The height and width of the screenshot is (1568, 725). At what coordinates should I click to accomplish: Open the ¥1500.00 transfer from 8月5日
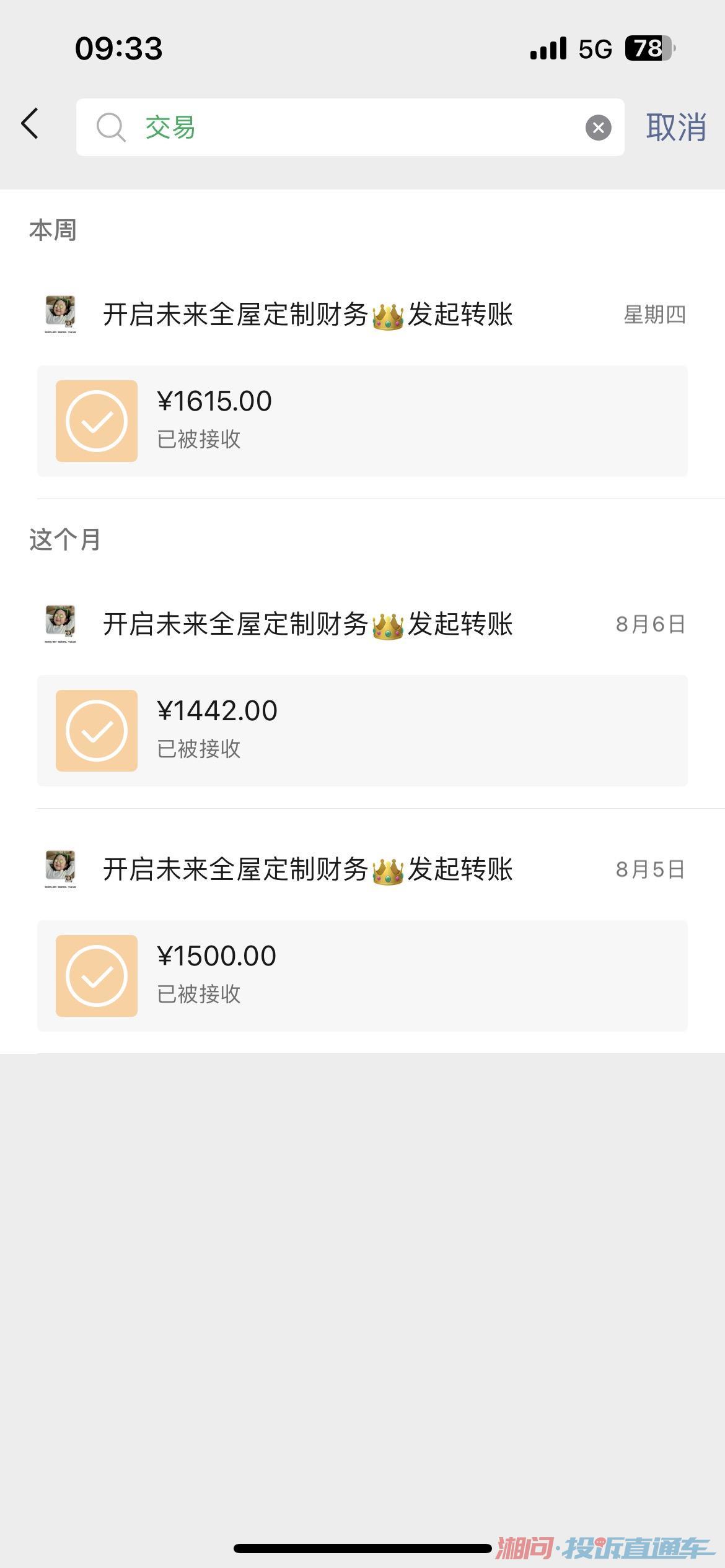point(362,976)
